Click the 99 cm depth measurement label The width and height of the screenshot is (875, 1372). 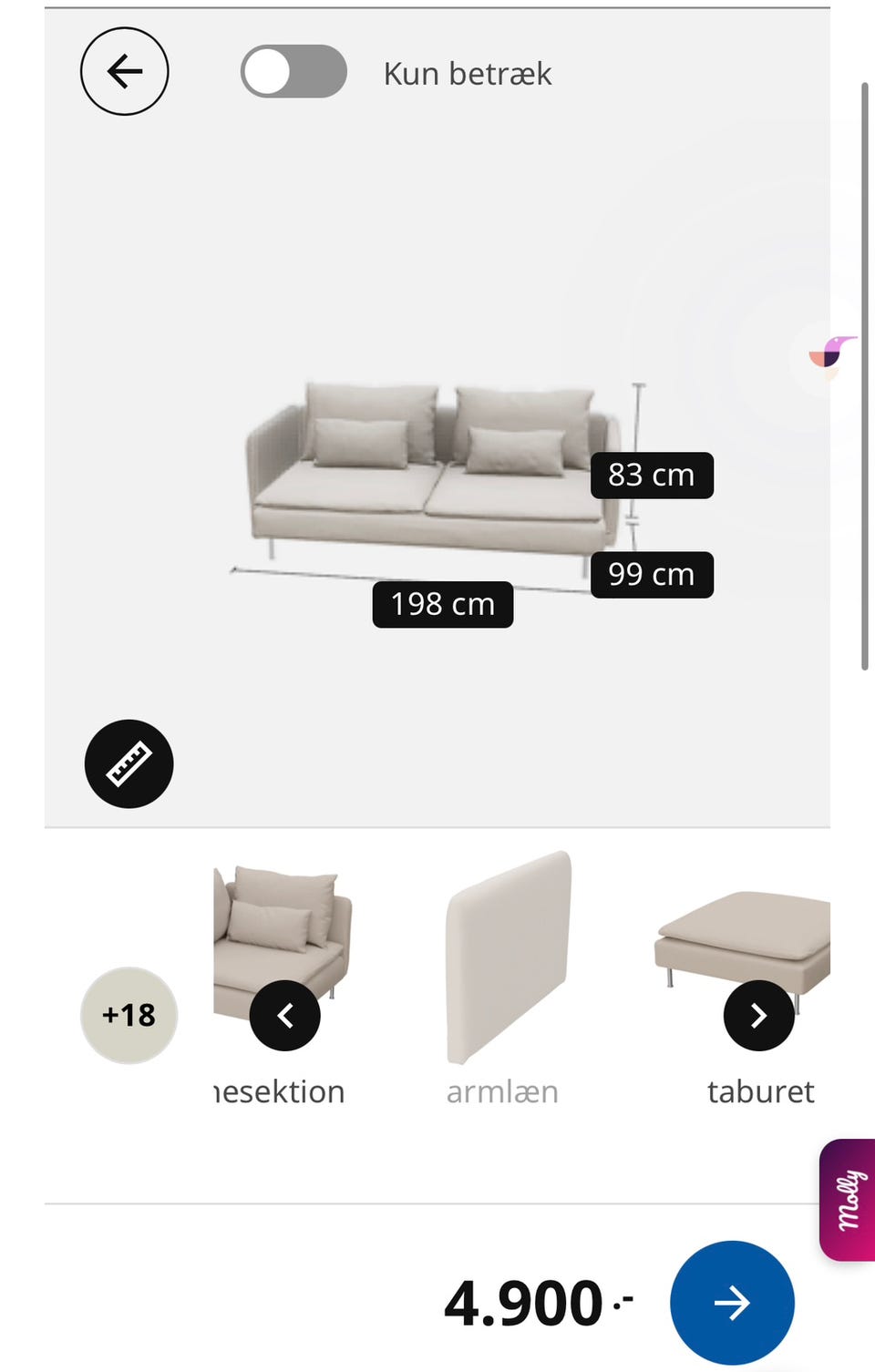(650, 574)
